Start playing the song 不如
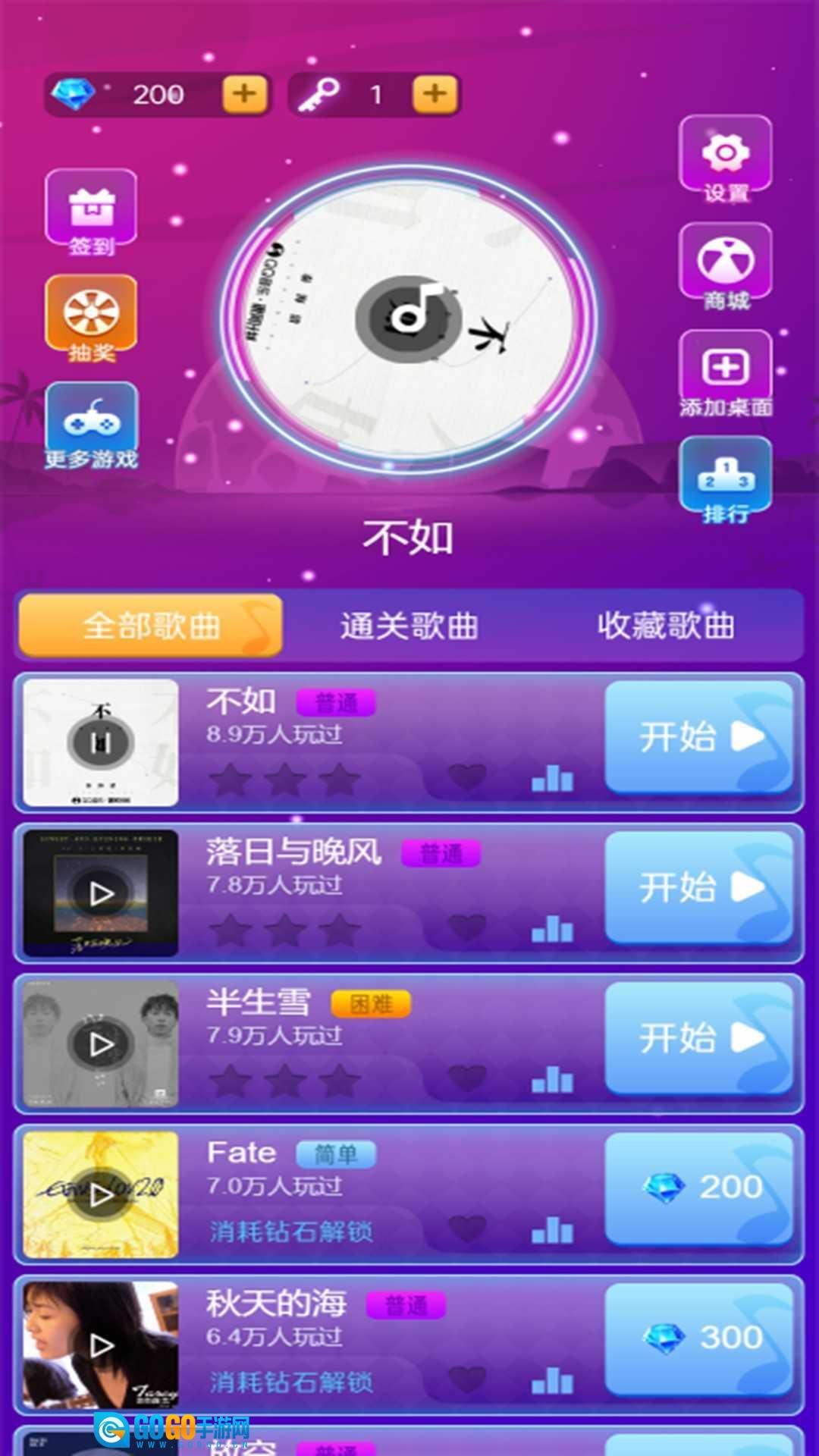 tap(698, 737)
